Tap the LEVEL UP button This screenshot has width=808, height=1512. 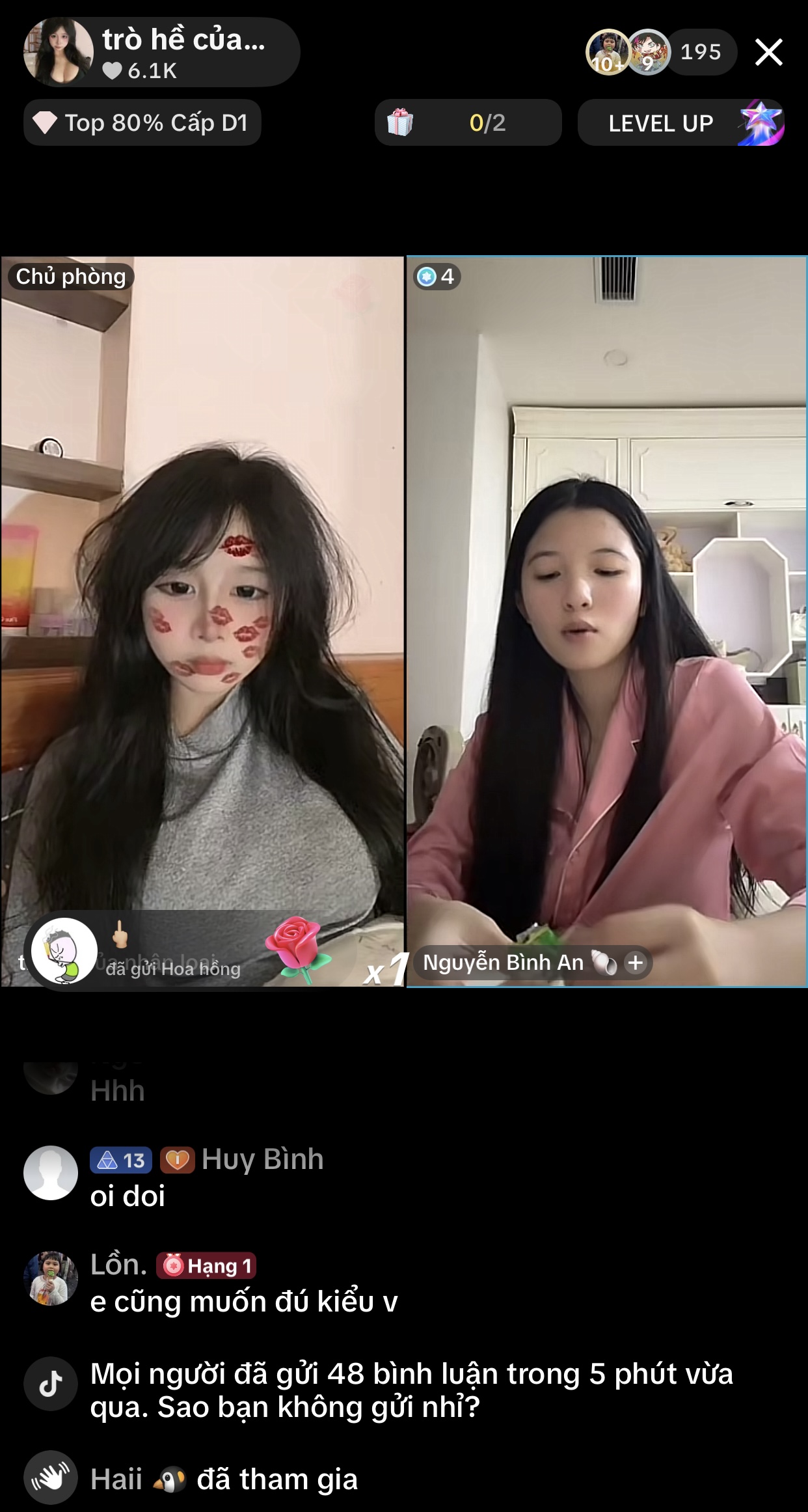[680, 122]
